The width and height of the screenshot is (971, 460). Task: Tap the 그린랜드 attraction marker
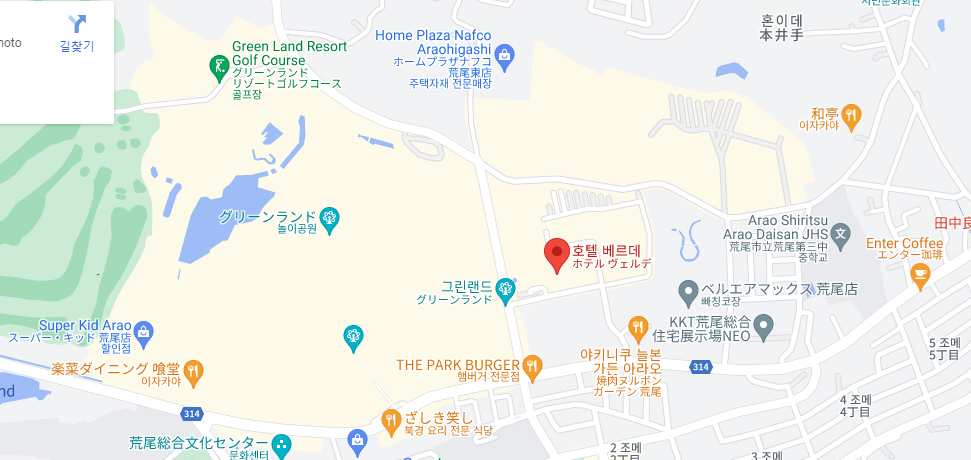[x=505, y=291]
